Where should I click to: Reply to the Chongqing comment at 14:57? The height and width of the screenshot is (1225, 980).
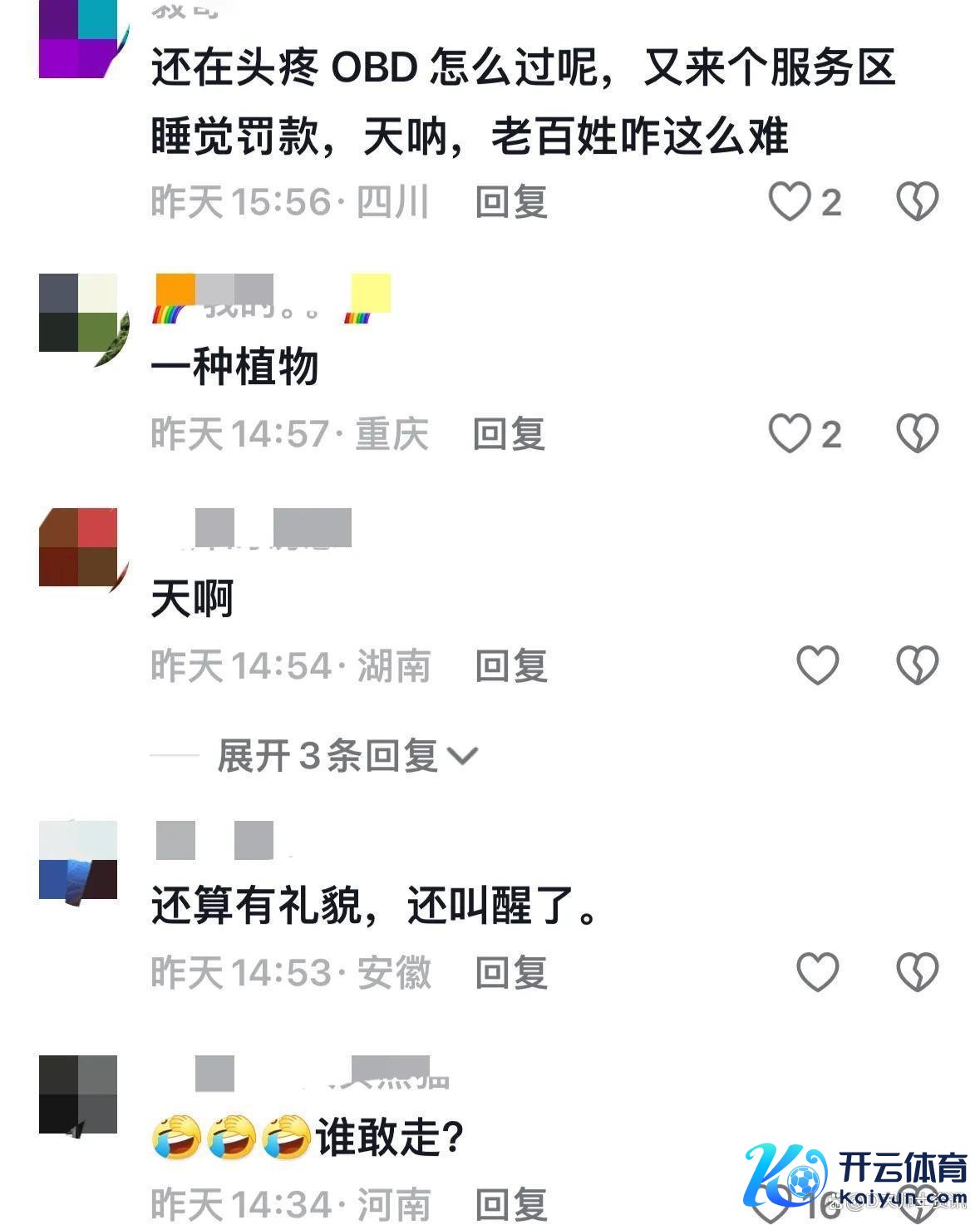pos(509,434)
